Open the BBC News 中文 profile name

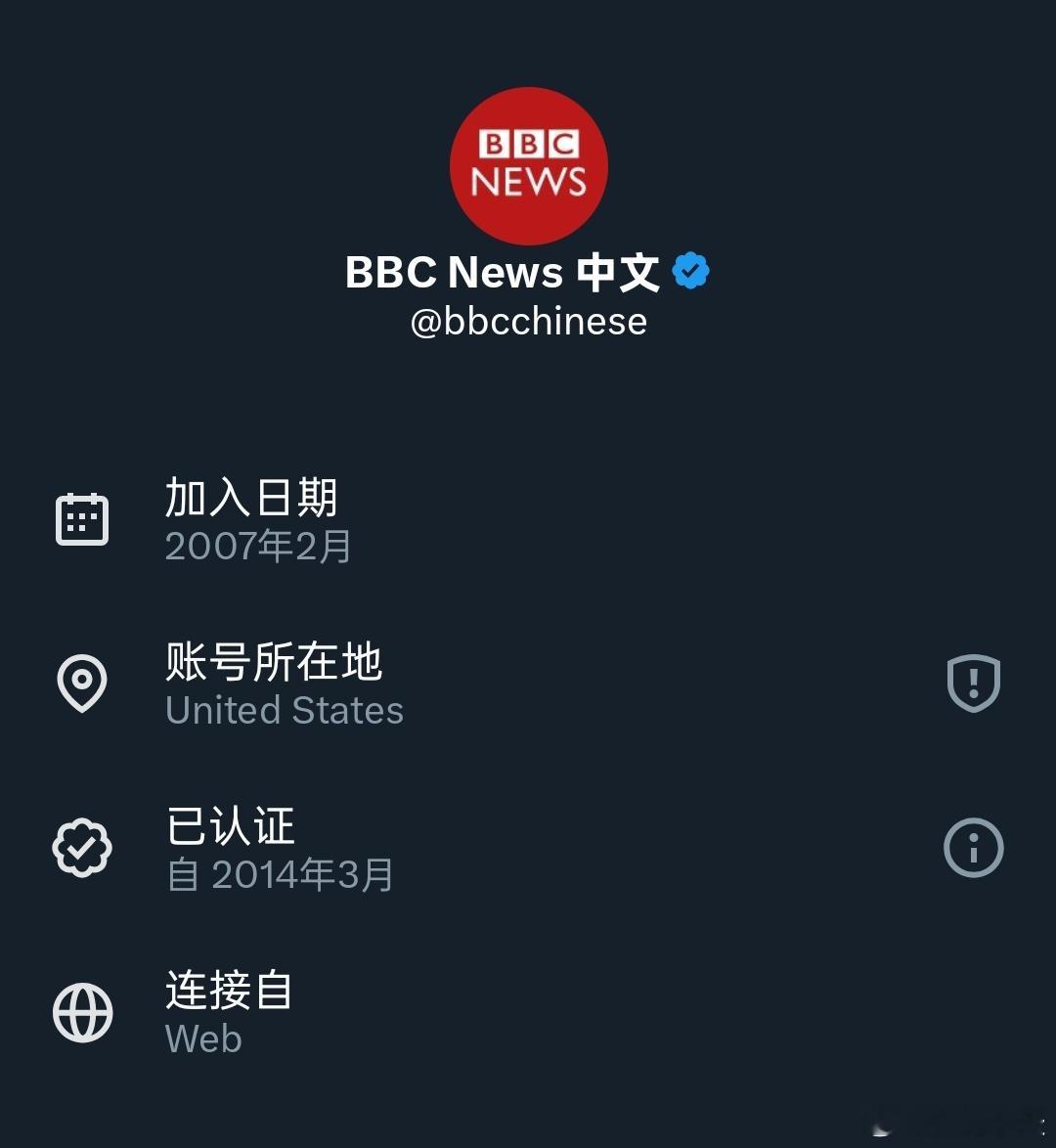(x=507, y=273)
